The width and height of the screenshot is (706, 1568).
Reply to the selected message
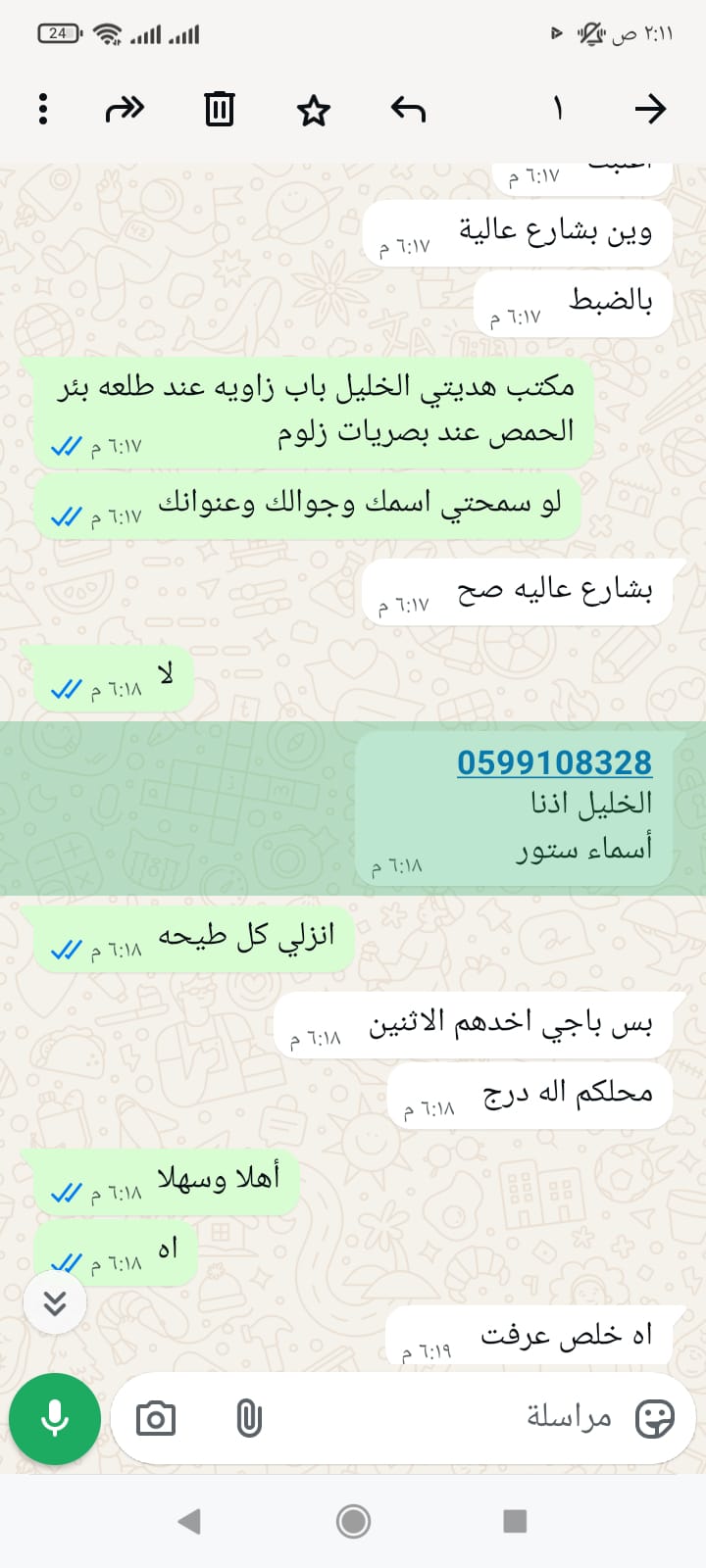(408, 109)
